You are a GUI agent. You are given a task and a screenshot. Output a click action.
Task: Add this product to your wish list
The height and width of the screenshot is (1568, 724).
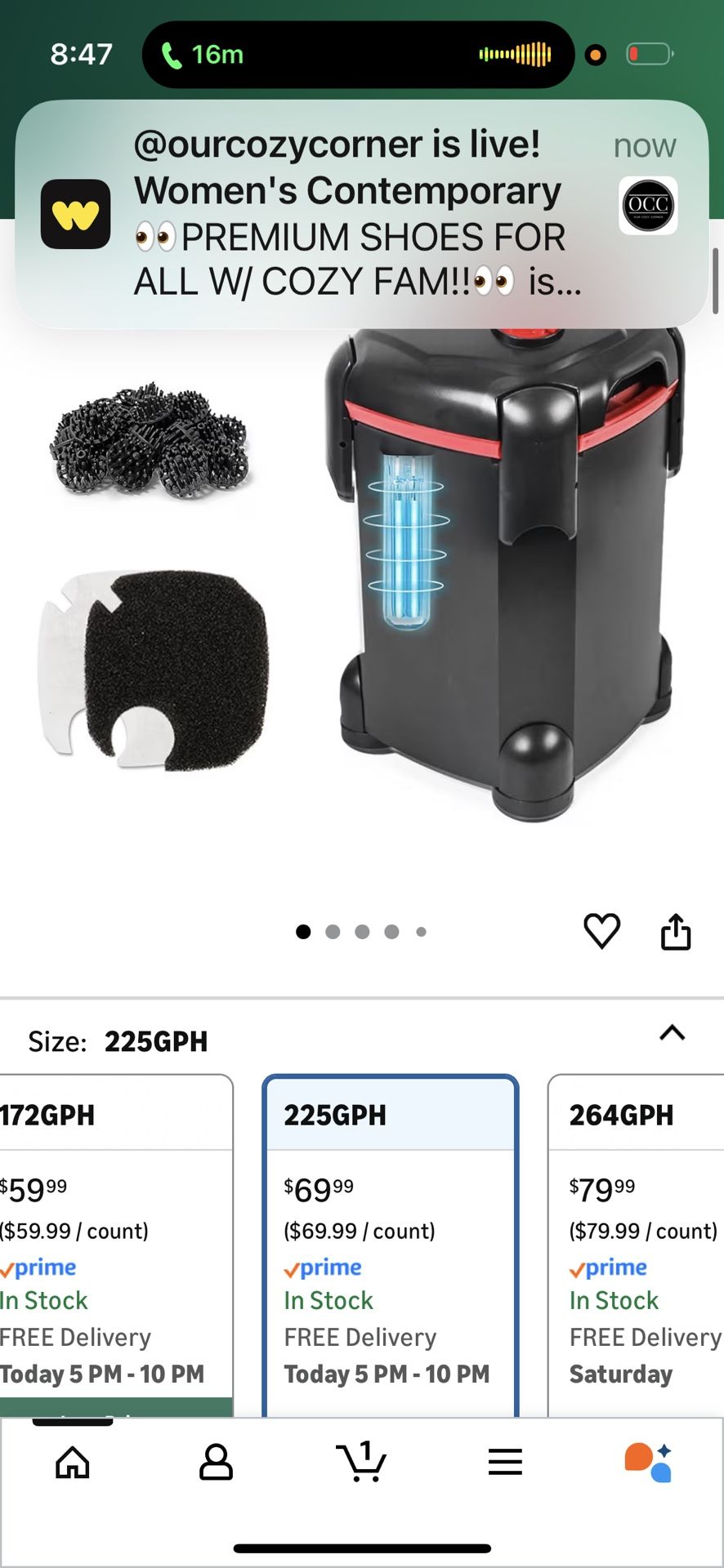point(601,931)
